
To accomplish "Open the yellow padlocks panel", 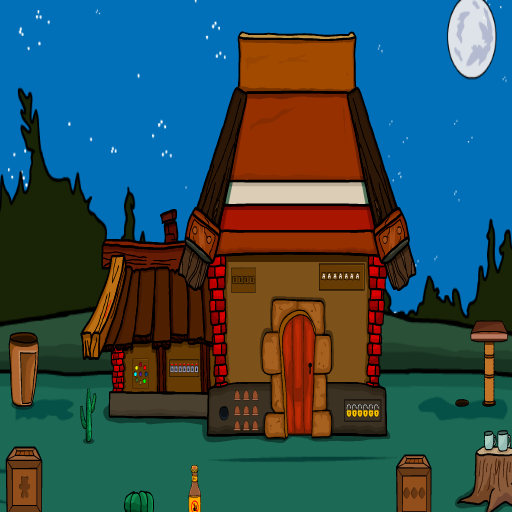I will tap(362, 410).
